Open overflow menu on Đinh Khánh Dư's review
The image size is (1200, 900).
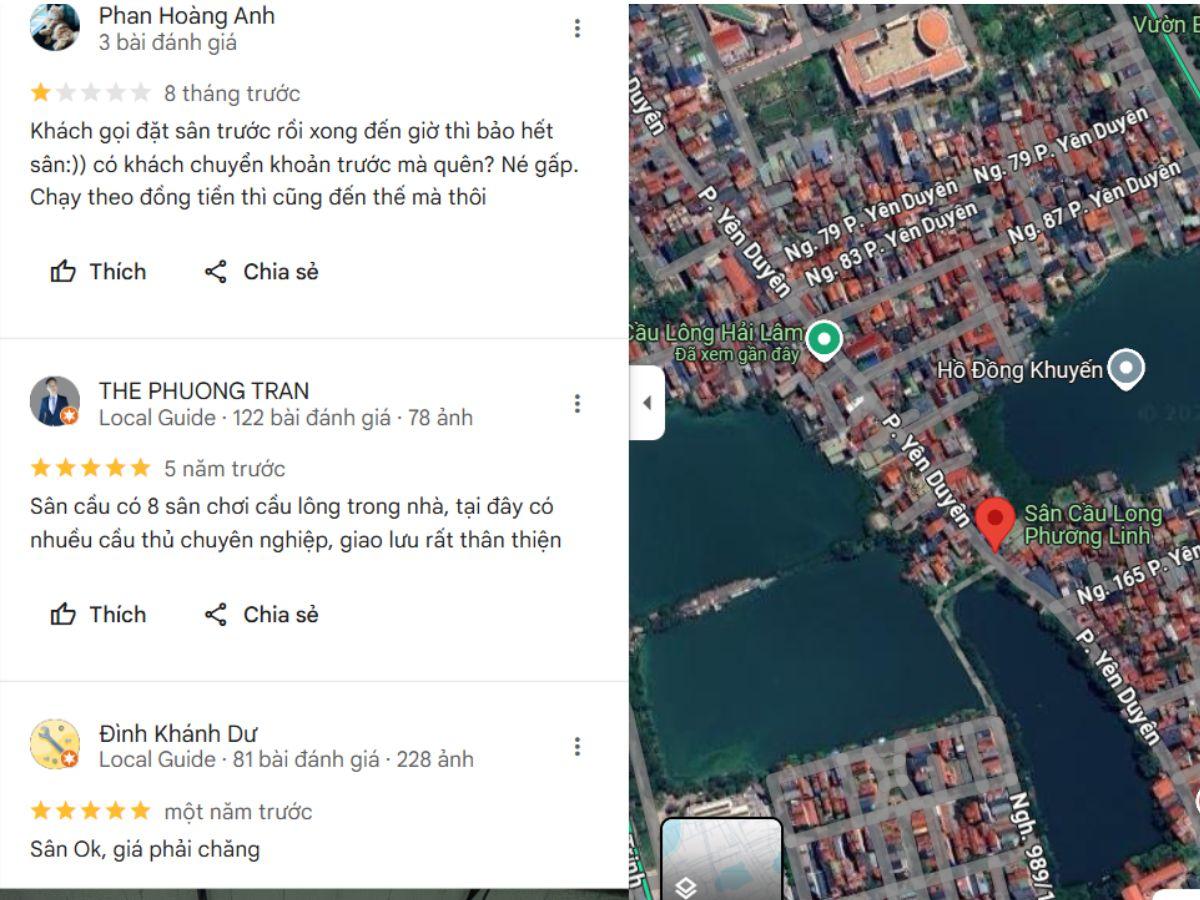click(x=577, y=747)
